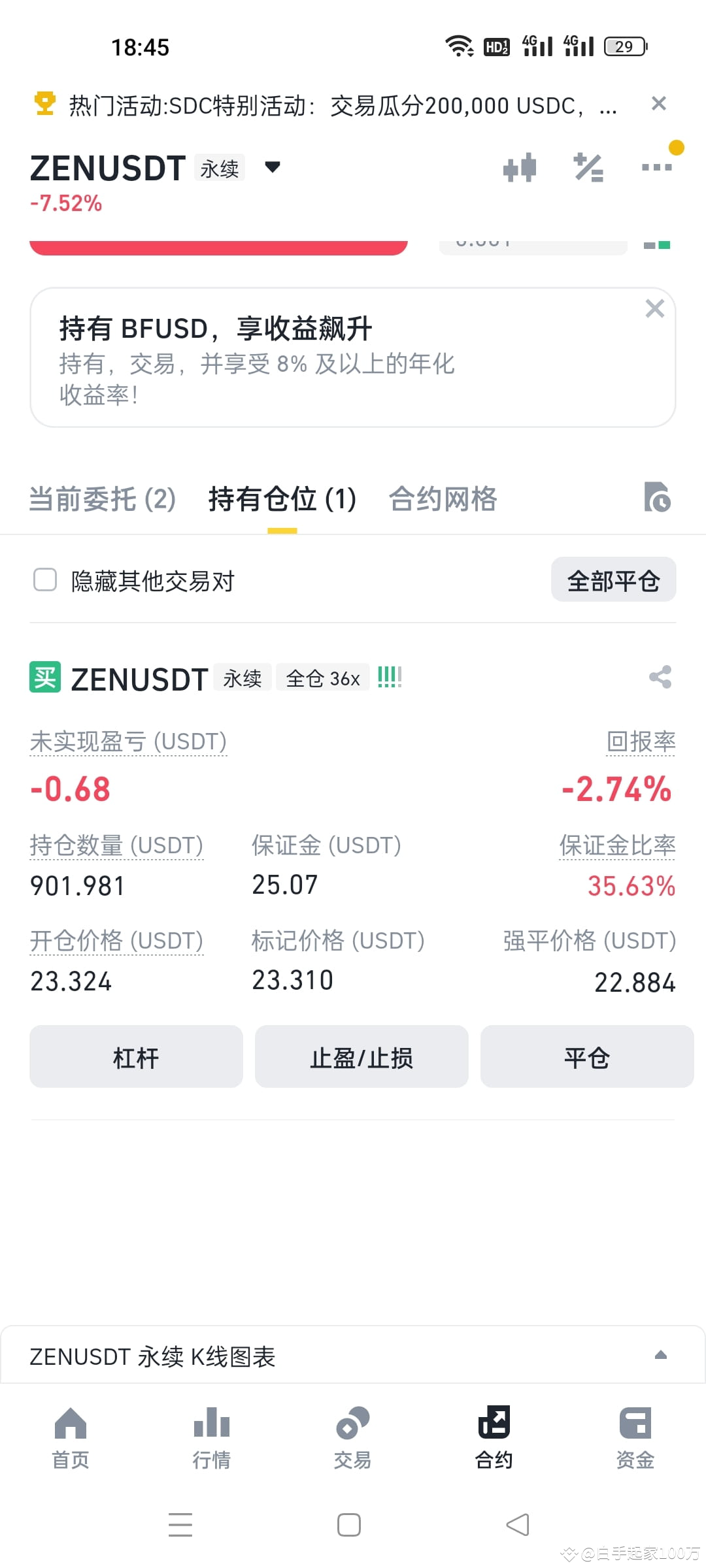Switch to the 当前委托 (2) tab

tap(101, 498)
